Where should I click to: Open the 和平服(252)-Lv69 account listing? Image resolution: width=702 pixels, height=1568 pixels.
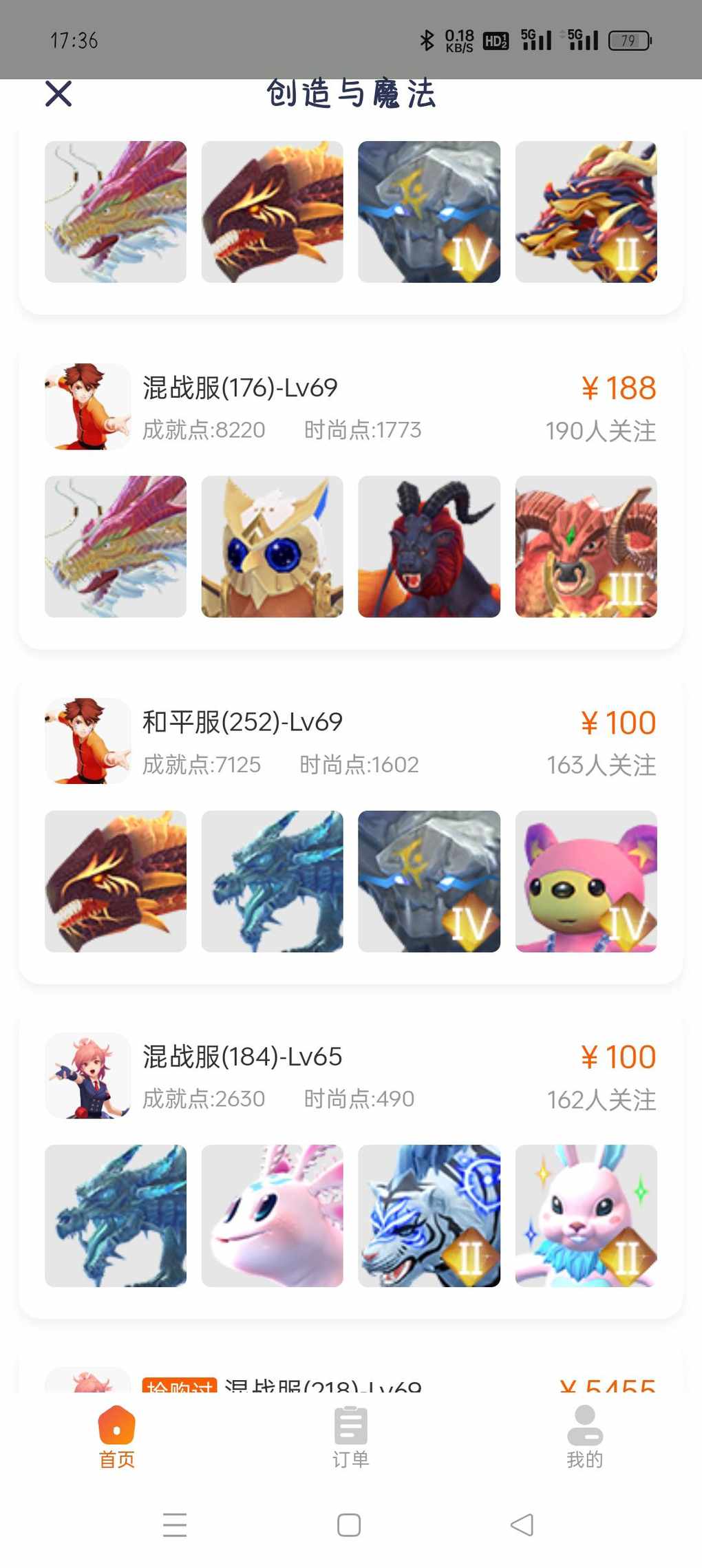tap(242, 722)
